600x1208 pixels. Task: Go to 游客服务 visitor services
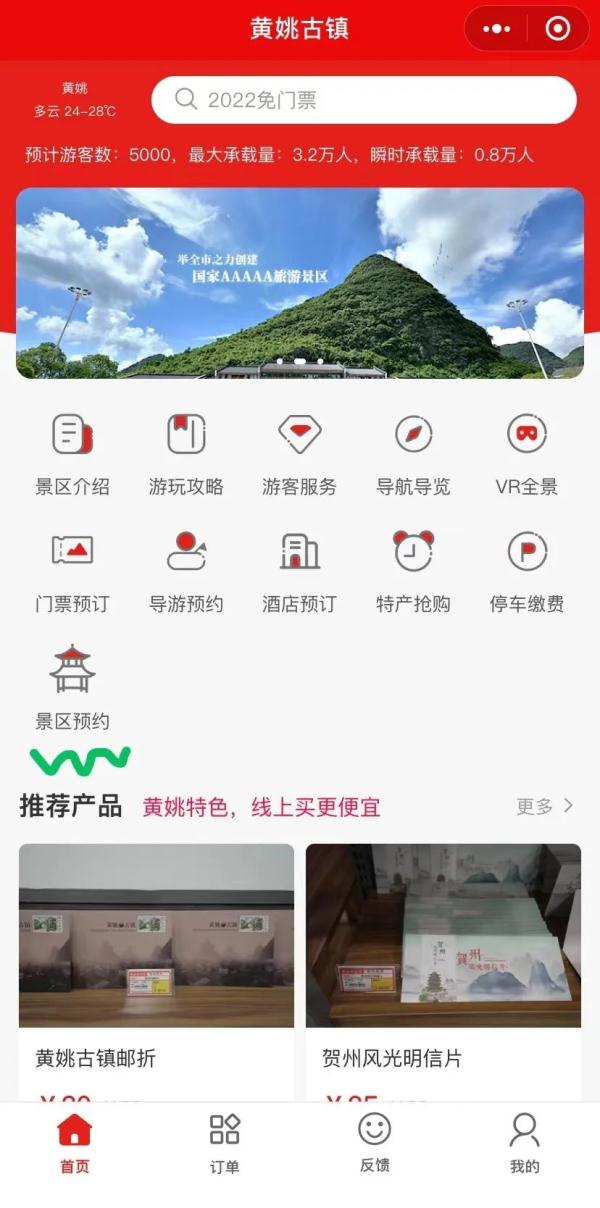pyautogui.click(x=300, y=455)
